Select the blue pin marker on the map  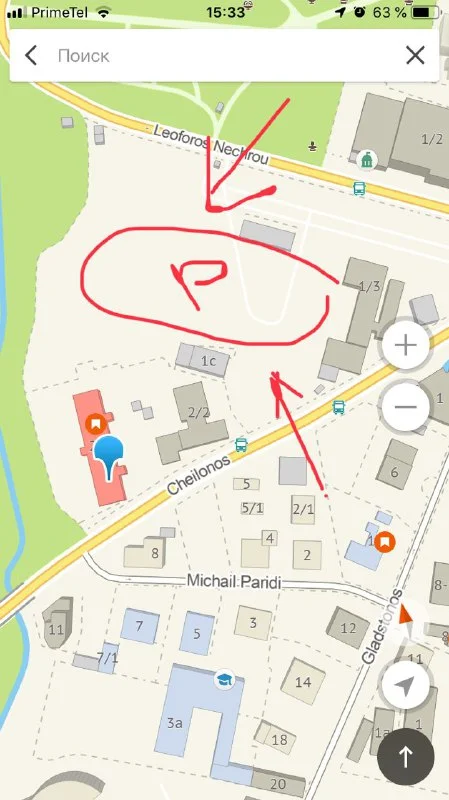click(x=109, y=457)
